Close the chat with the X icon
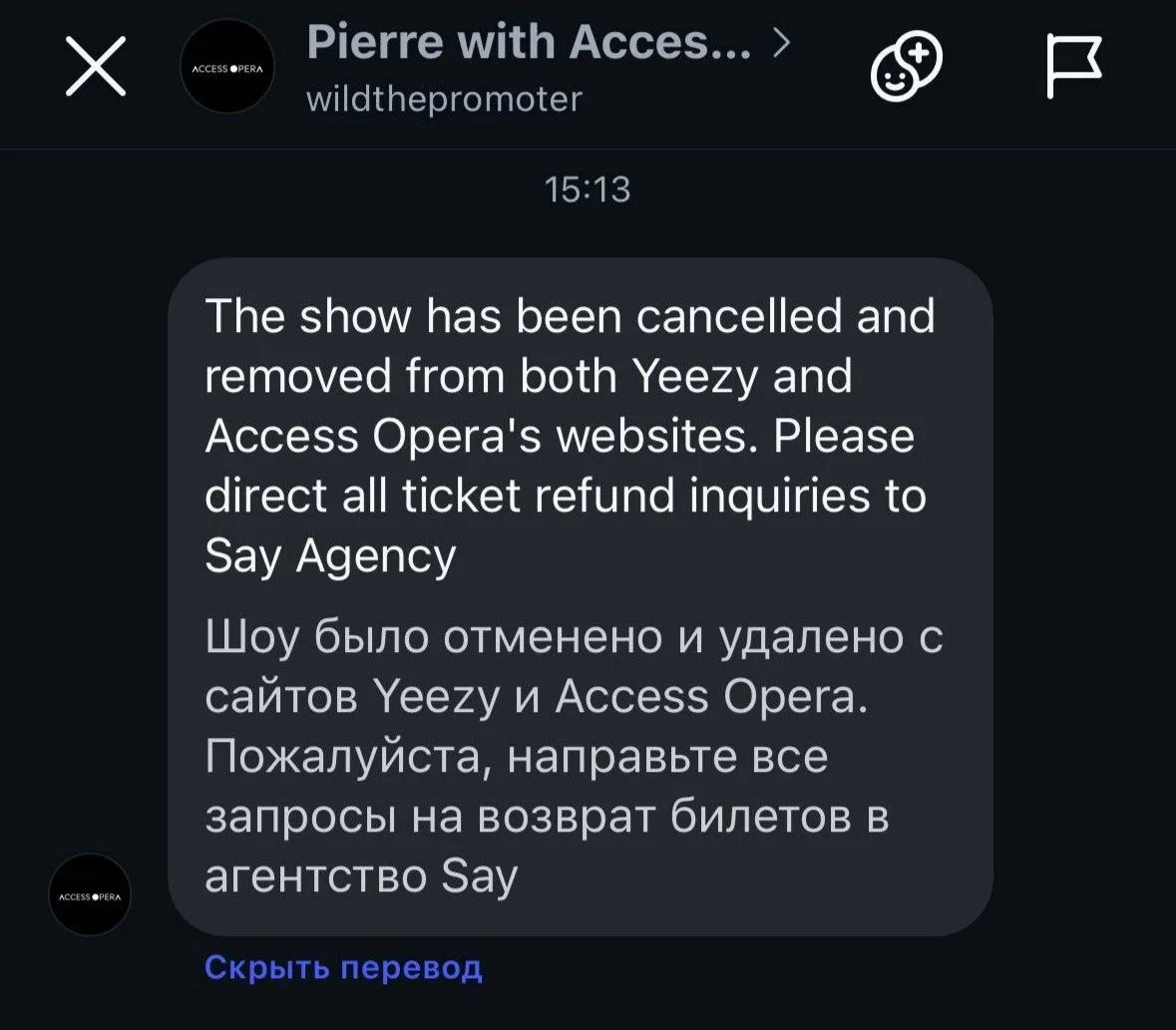Viewport: 1176px width, 1030px height. (x=95, y=68)
